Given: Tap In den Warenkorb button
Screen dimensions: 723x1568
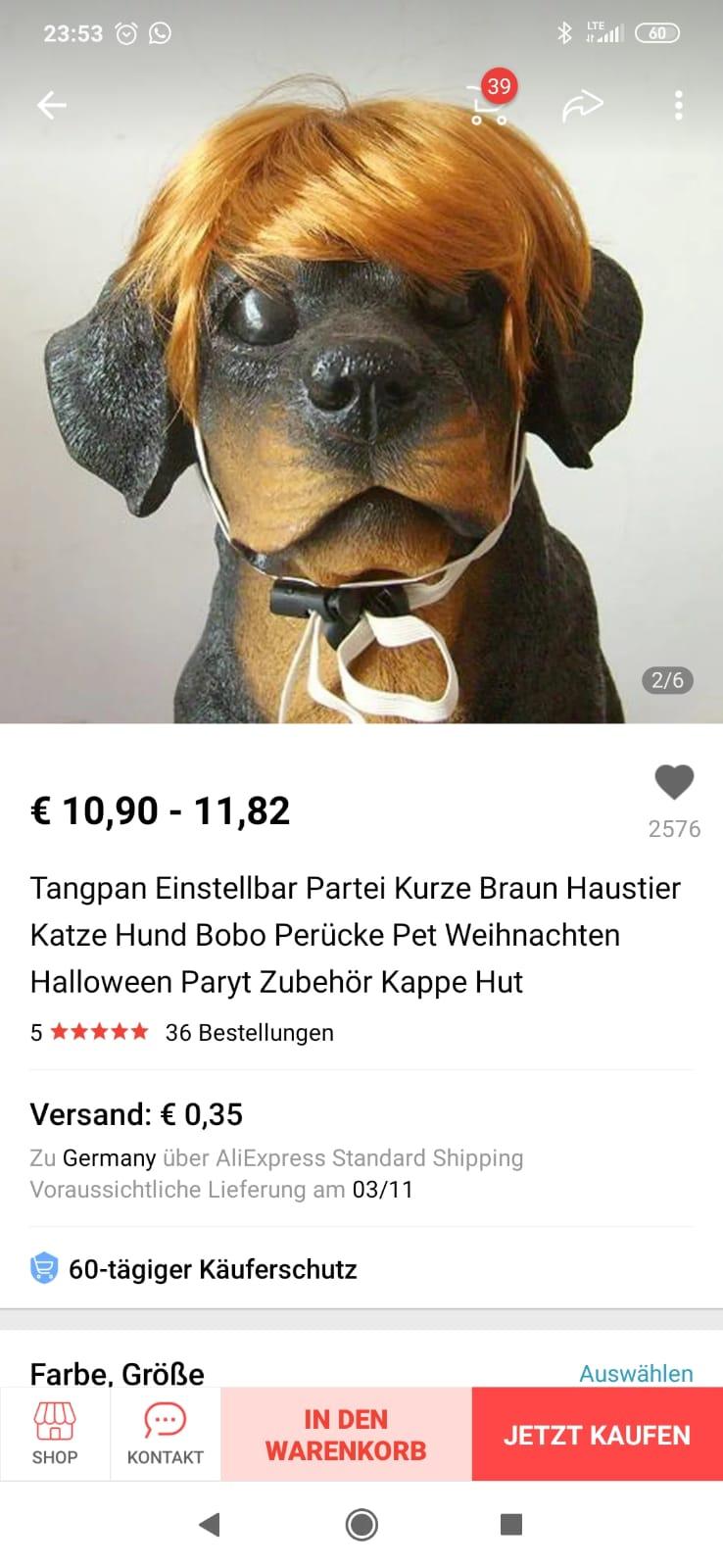Looking at the screenshot, I should (x=346, y=1435).
